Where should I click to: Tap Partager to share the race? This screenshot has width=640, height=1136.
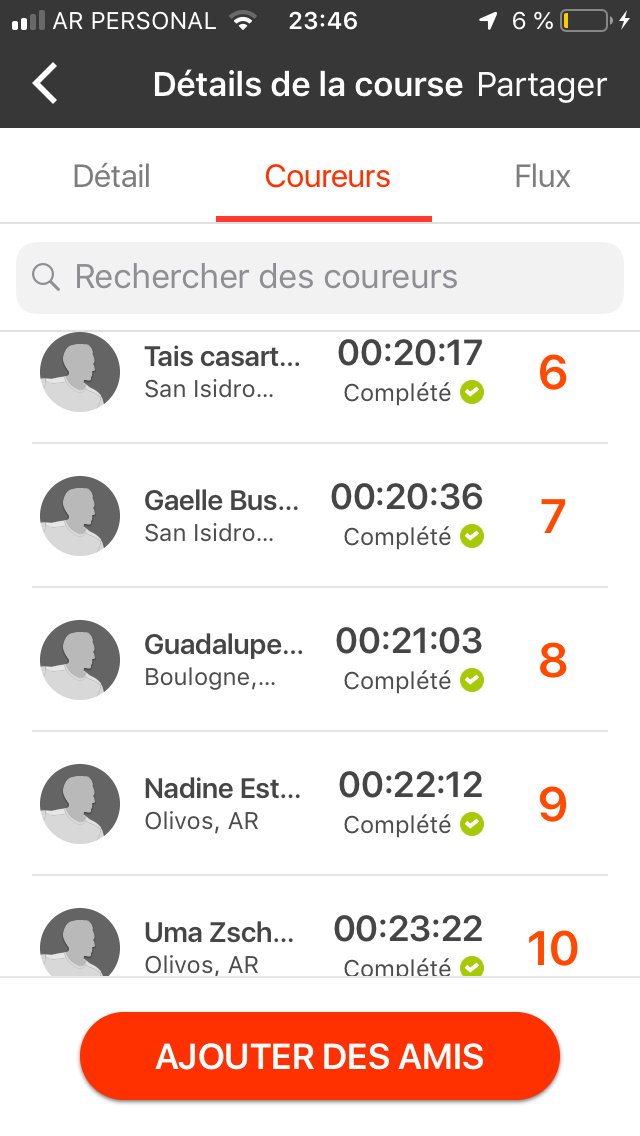541,85
